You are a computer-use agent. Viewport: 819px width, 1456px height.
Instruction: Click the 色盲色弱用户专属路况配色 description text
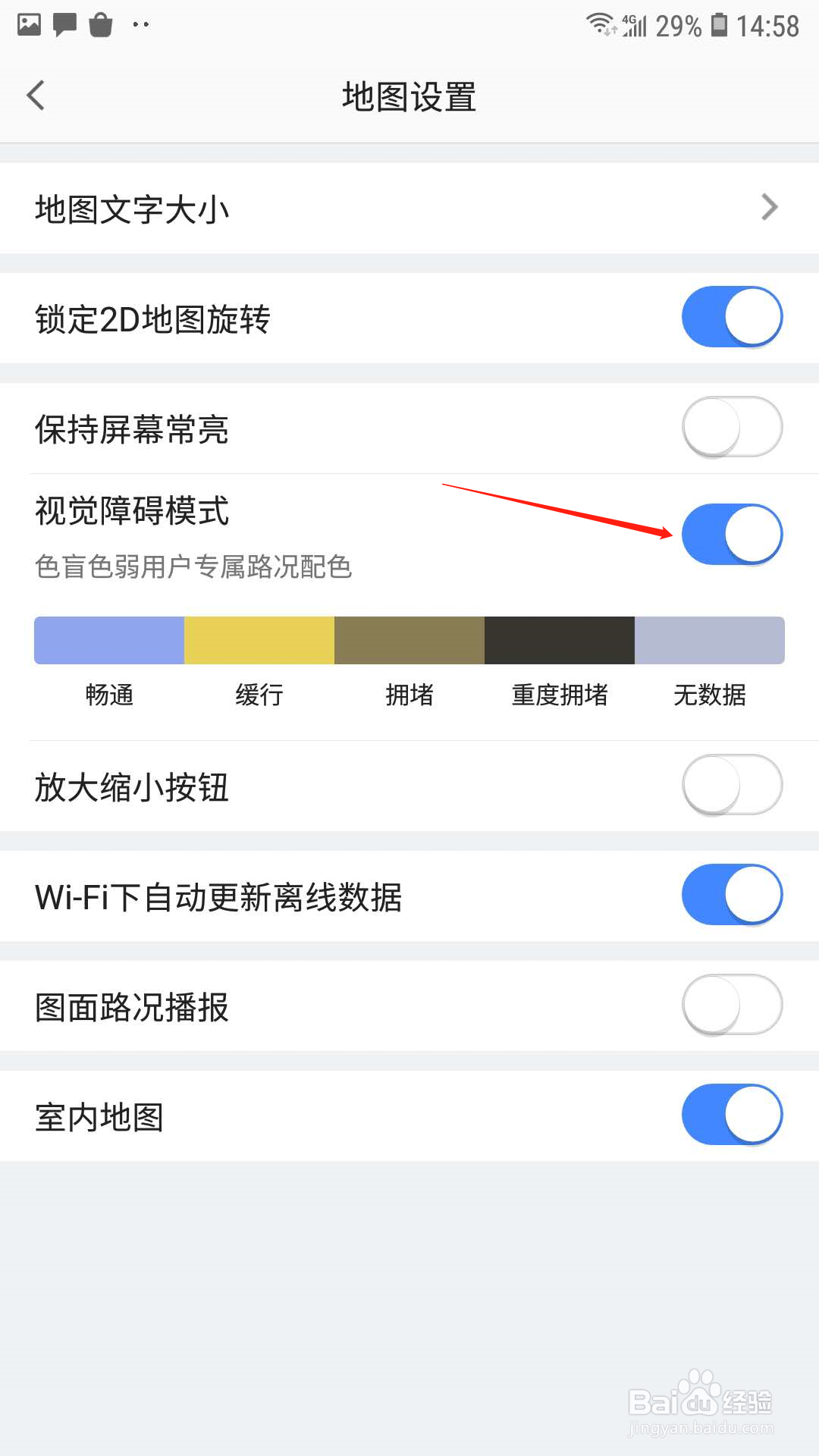(193, 567)
